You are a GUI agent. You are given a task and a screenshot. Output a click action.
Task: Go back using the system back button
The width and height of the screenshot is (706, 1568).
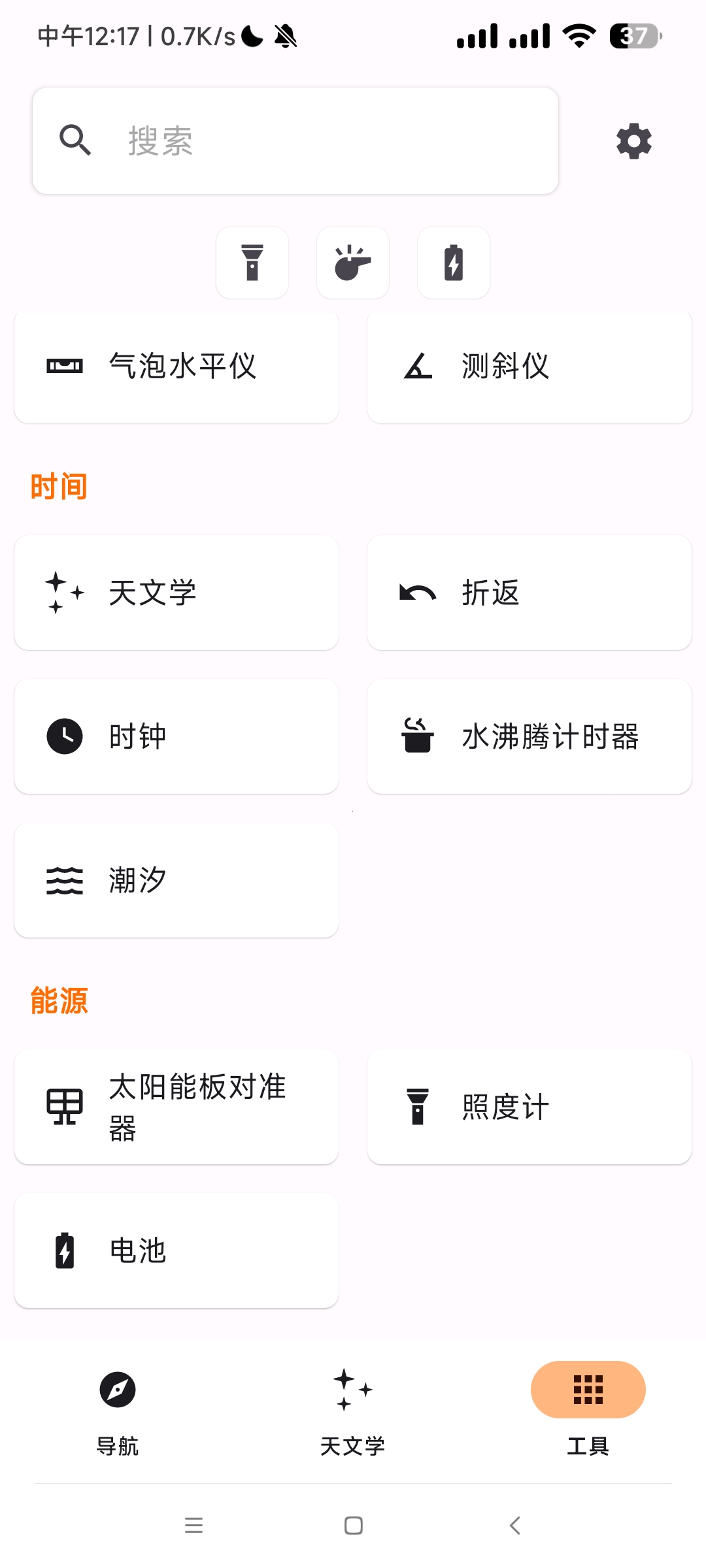point(515,1526)
